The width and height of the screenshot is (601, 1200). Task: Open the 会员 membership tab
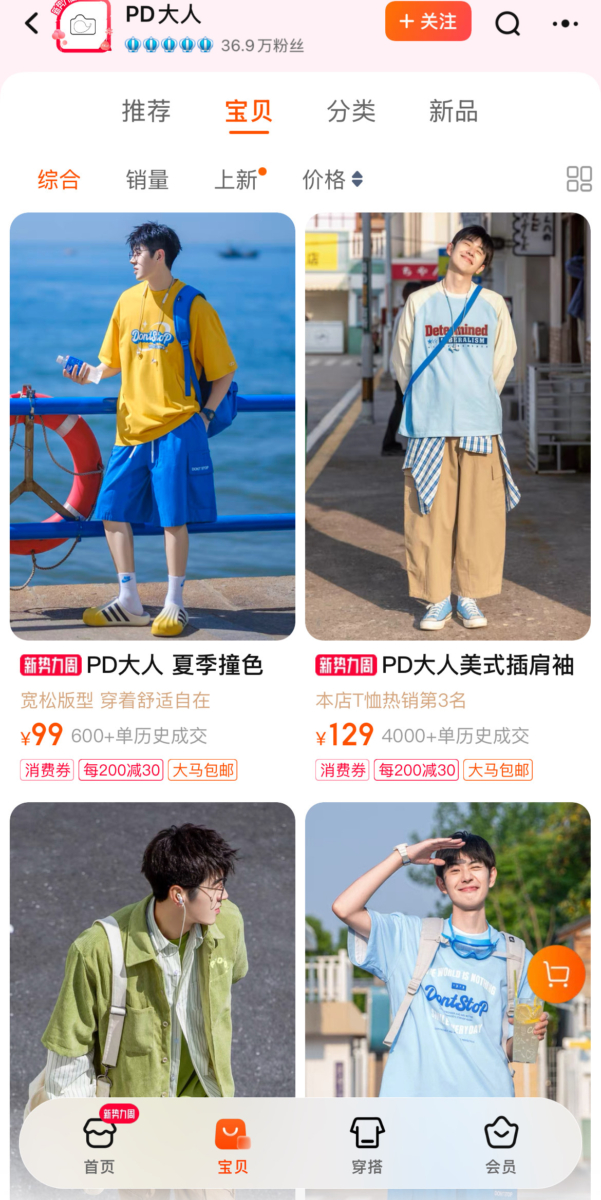[501, 1144]
